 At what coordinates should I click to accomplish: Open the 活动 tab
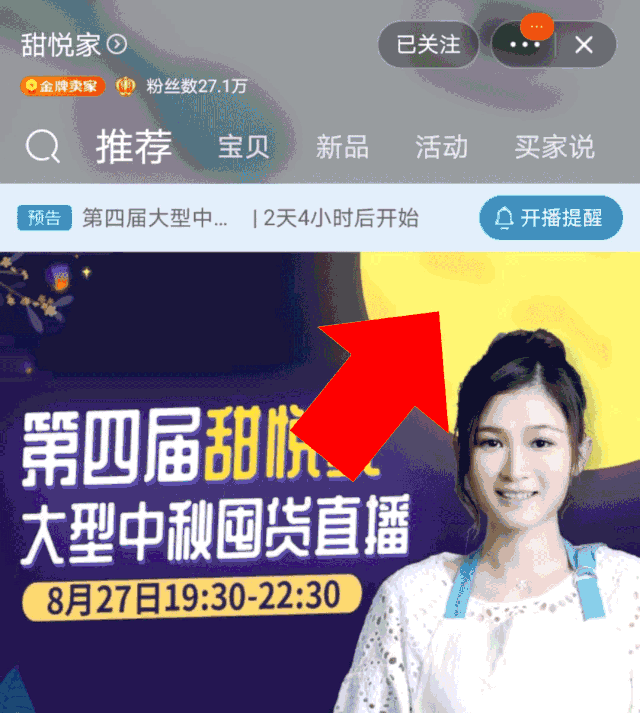tap(441, 148)
